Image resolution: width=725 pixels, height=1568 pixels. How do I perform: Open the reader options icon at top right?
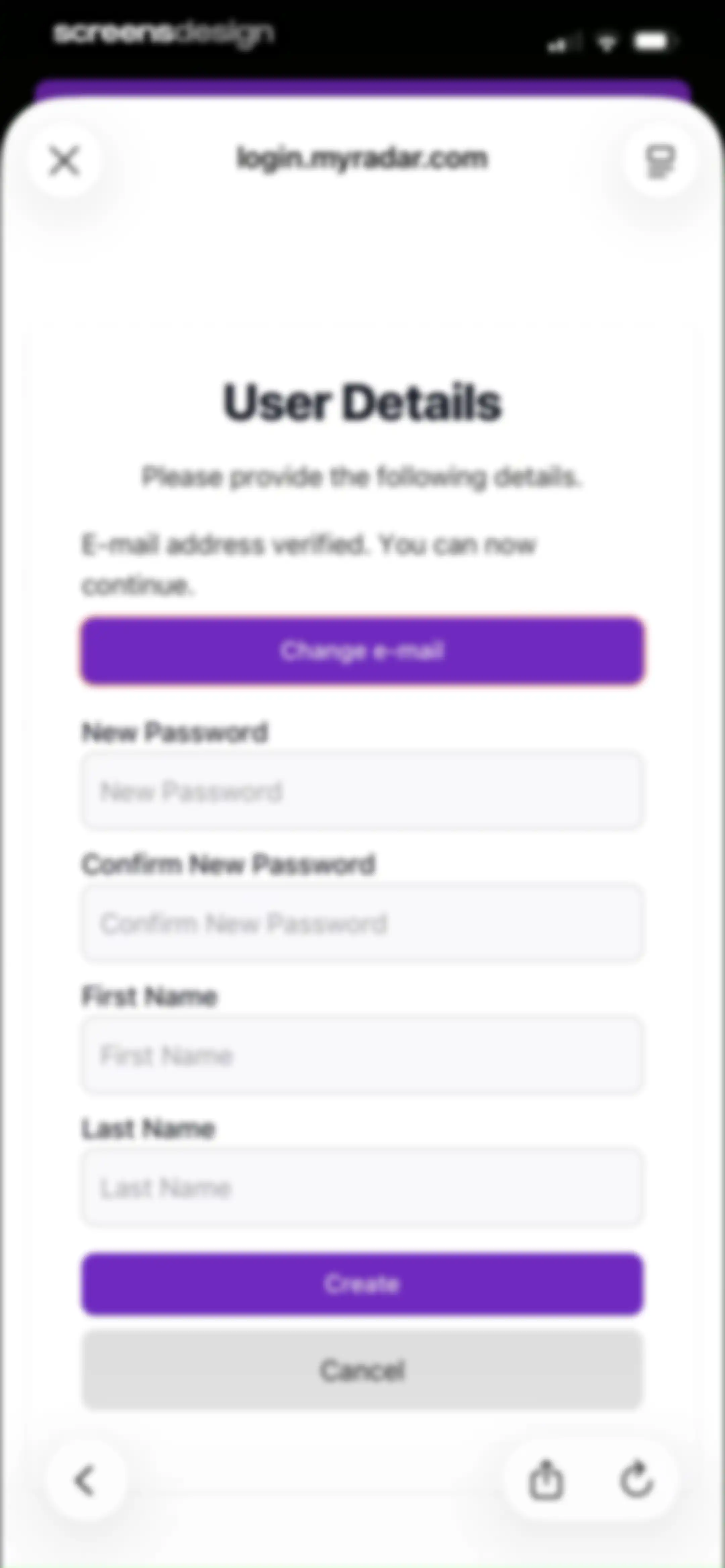tap(660, 161)
